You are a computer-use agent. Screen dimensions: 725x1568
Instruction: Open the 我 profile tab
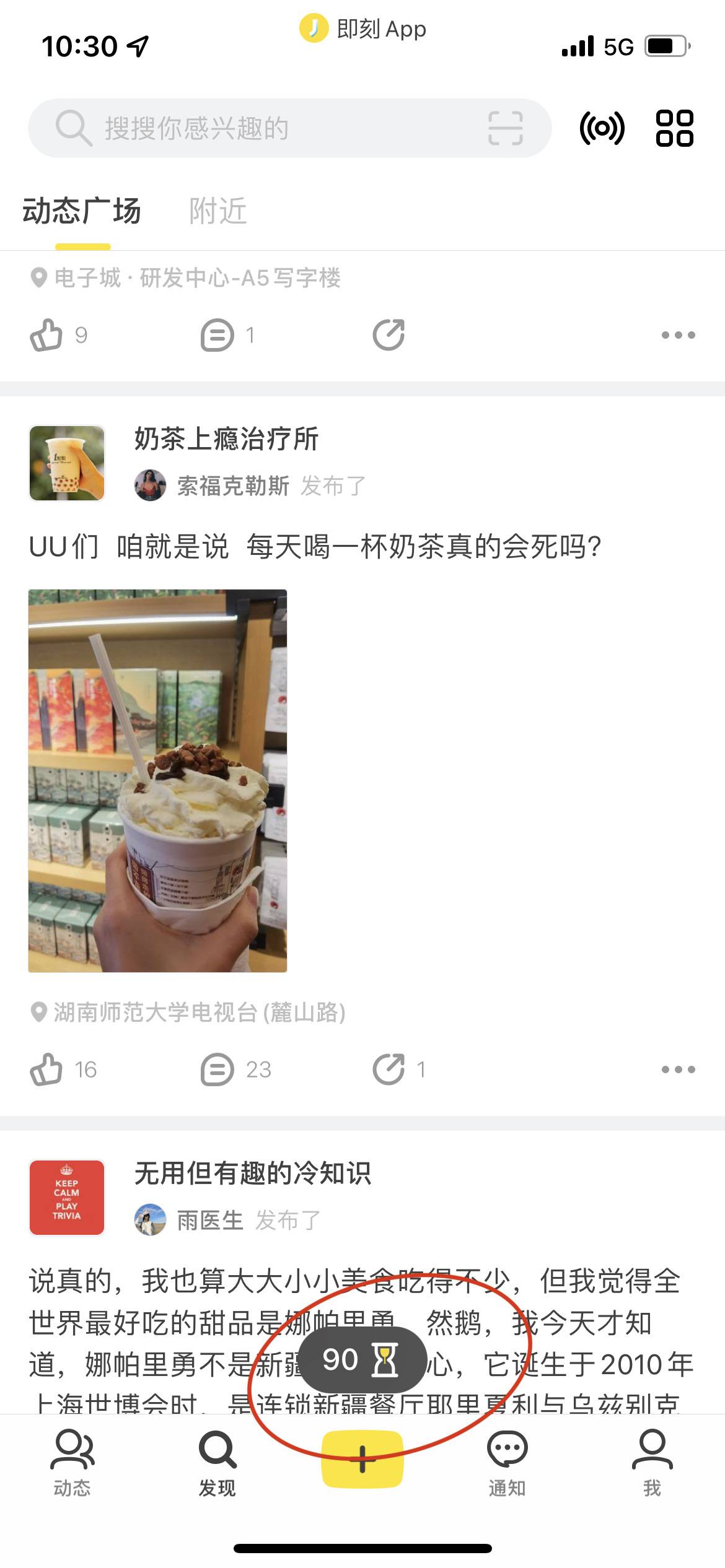[x=652, y=1463]
